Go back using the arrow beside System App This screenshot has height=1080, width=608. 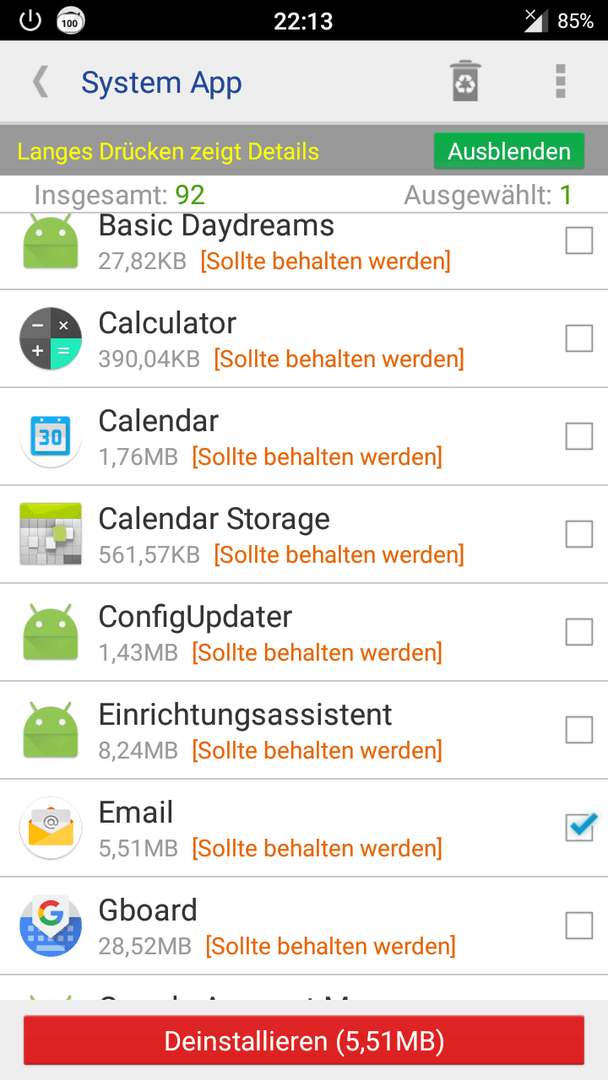pos(41,83)
